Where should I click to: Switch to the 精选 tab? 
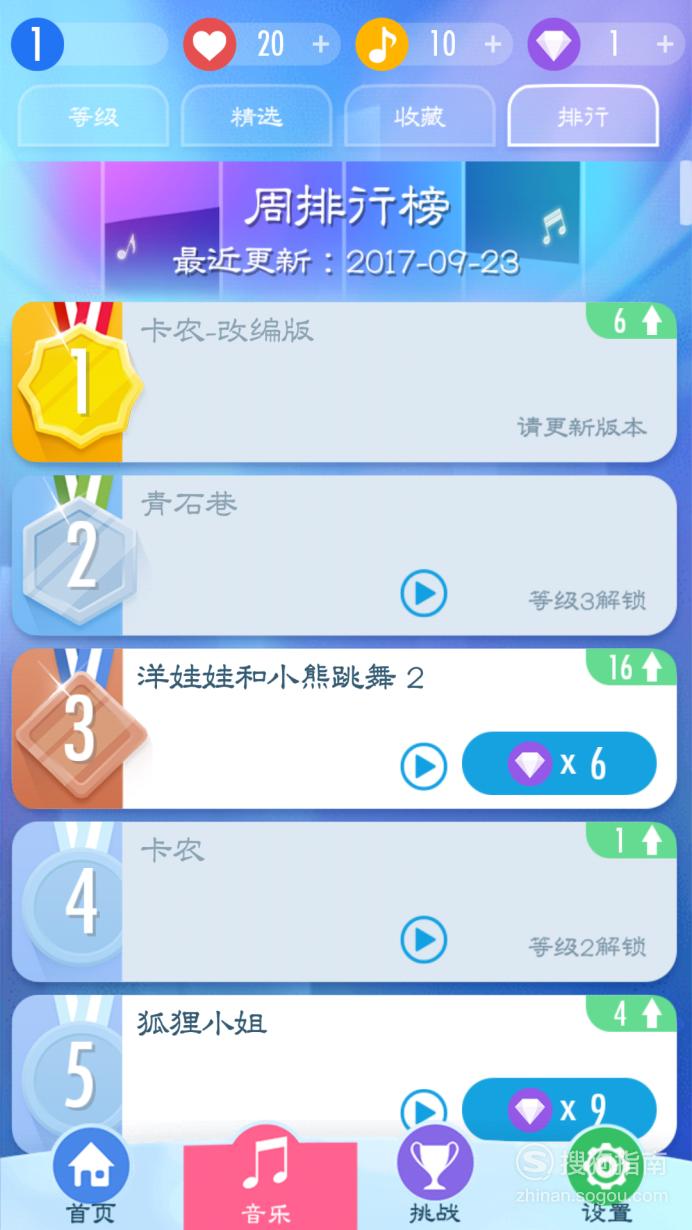pos(256,116)
